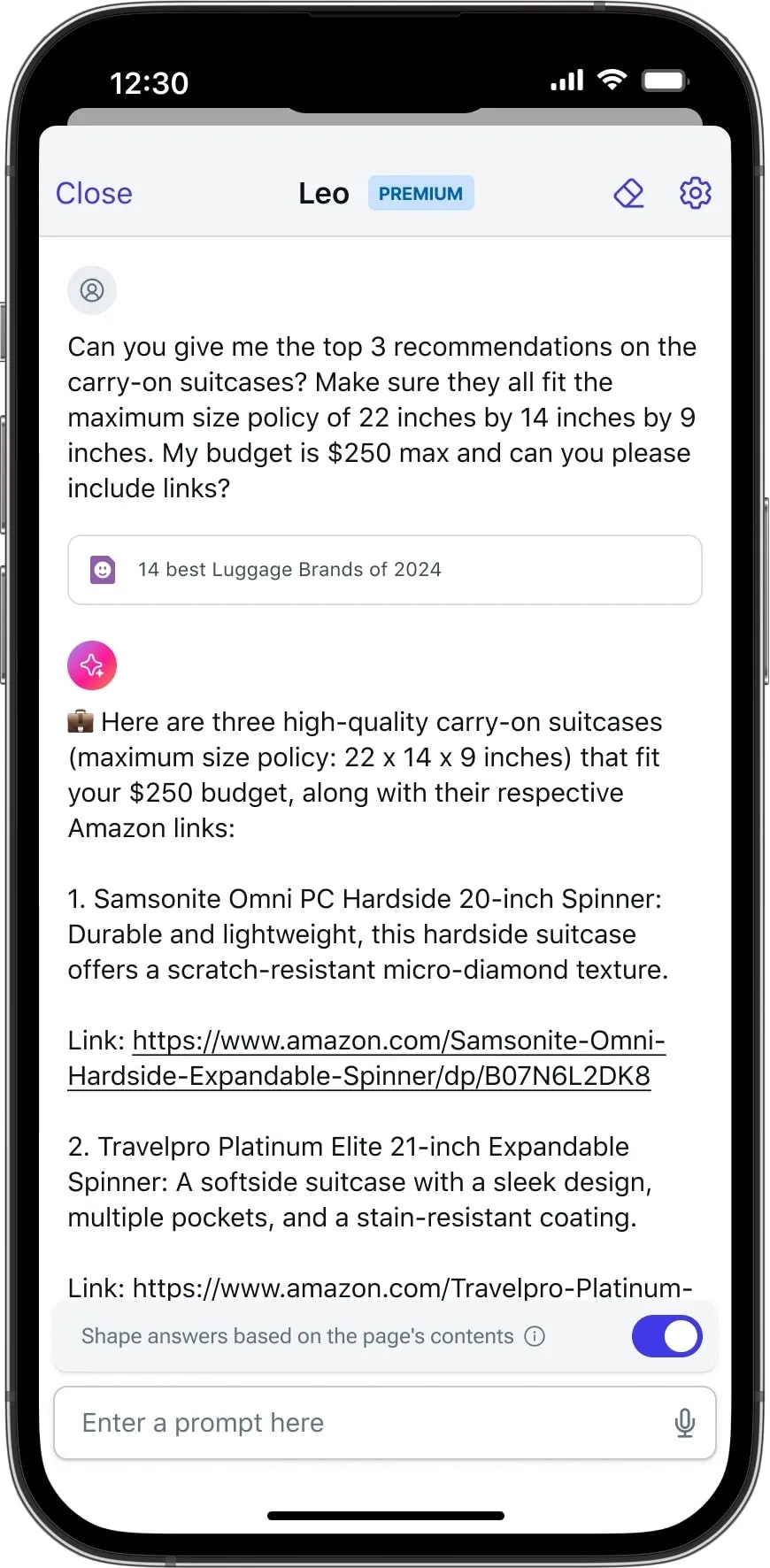This screenshot has width=770, height=1568.
Task: Open Leo settings gear
Action: pos(695,193)
